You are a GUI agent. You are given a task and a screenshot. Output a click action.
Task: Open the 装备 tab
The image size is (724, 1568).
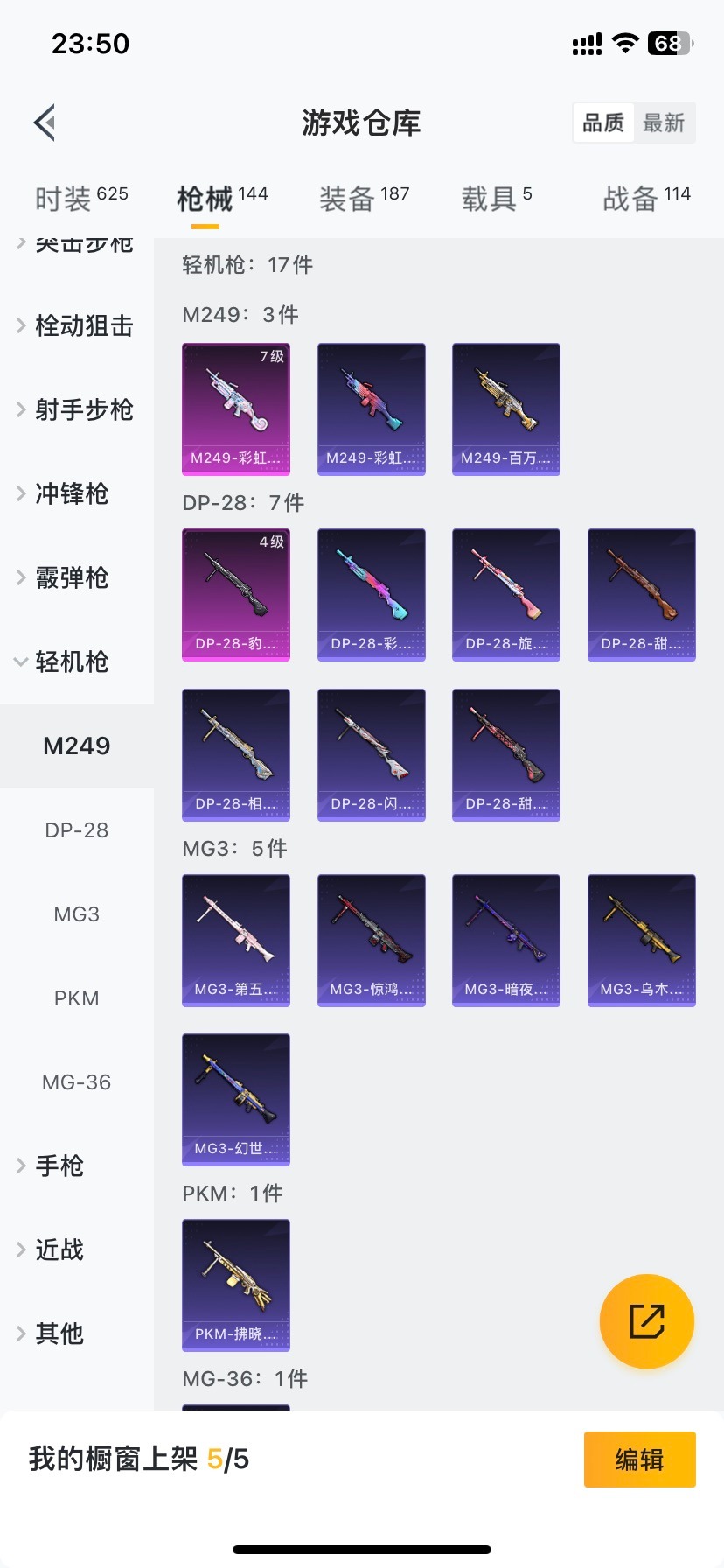(x=364, y=199)
